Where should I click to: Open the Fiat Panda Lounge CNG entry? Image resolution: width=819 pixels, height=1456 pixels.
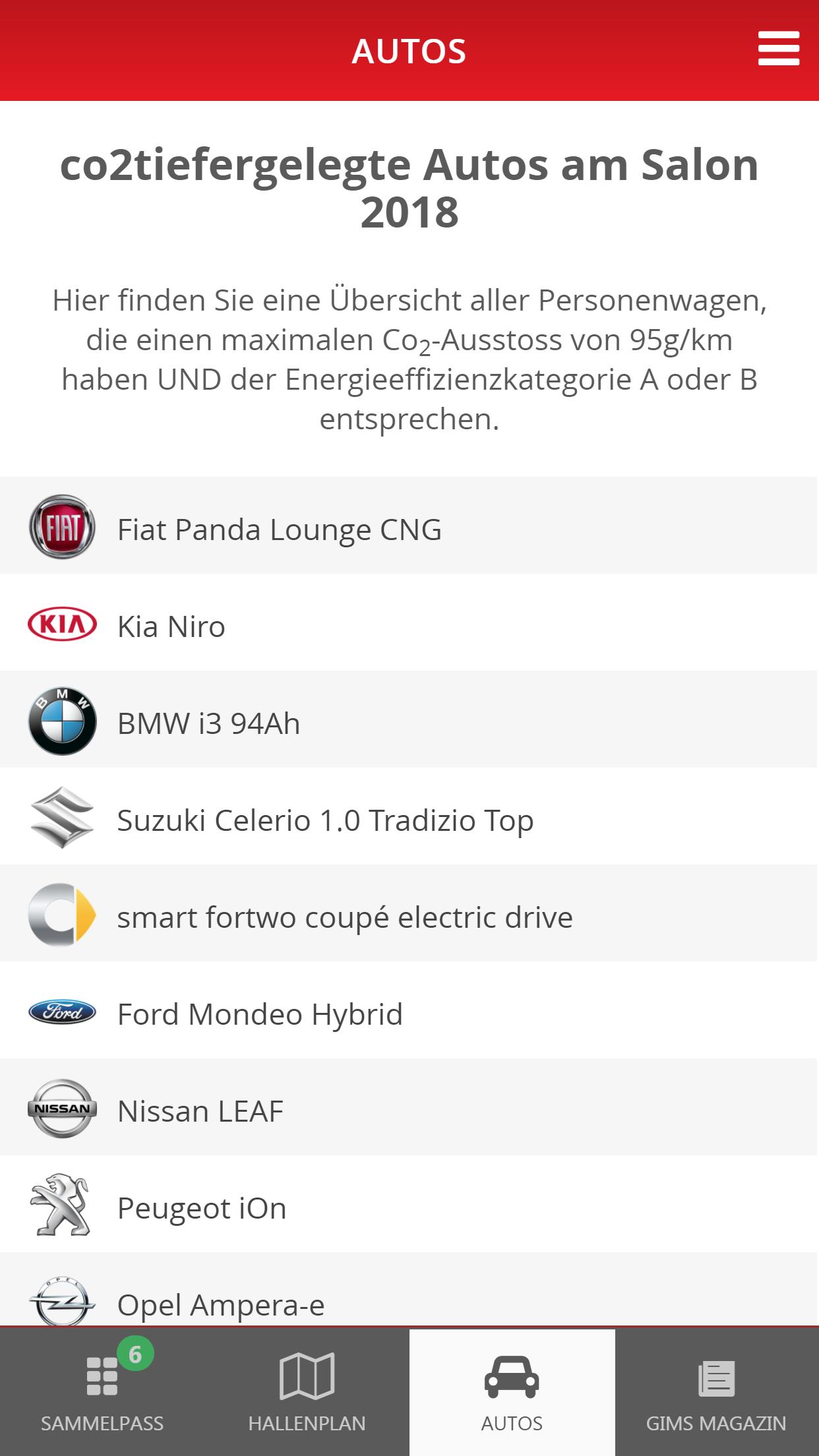tap(280, 527)
